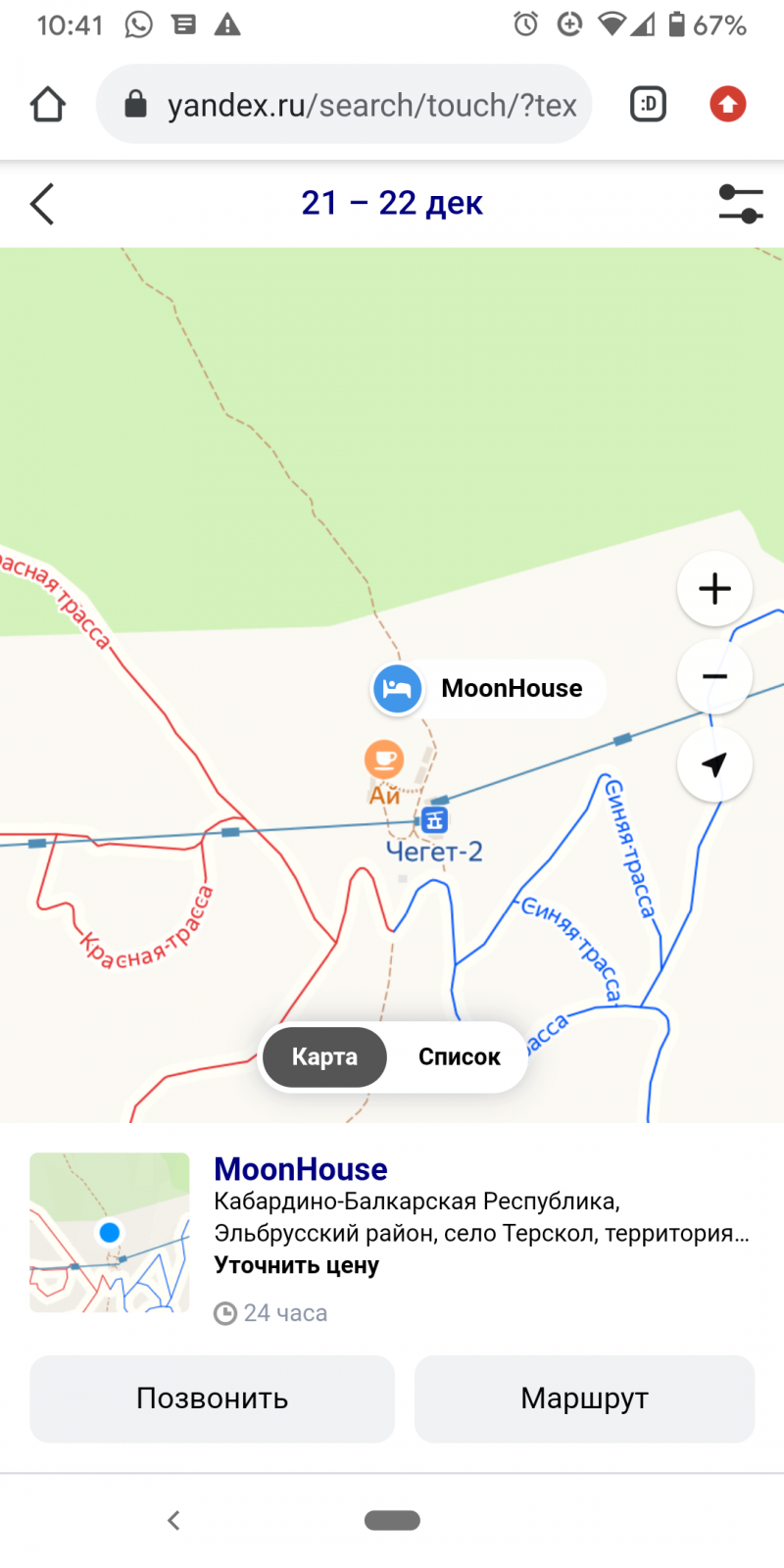This screenshot has height=1568, width=784.
Task: Call the hotel with Позвонить
Action: tap(212, 1398)
